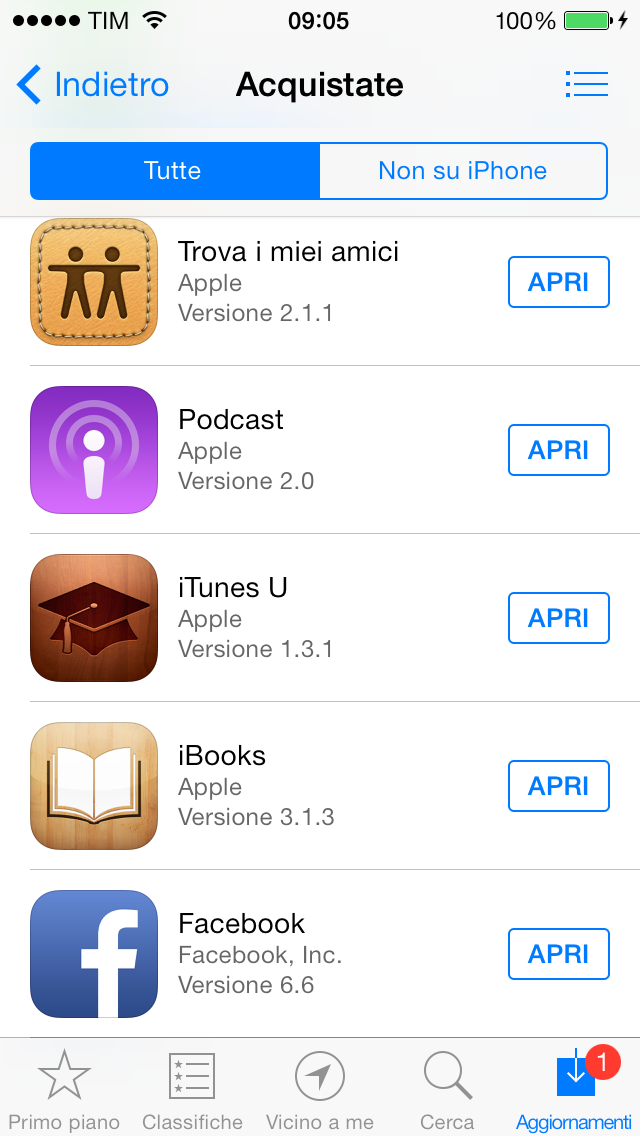The image size is (640, 1136).
Task: Go back via the Indietro button
Action: coord(93,85)
